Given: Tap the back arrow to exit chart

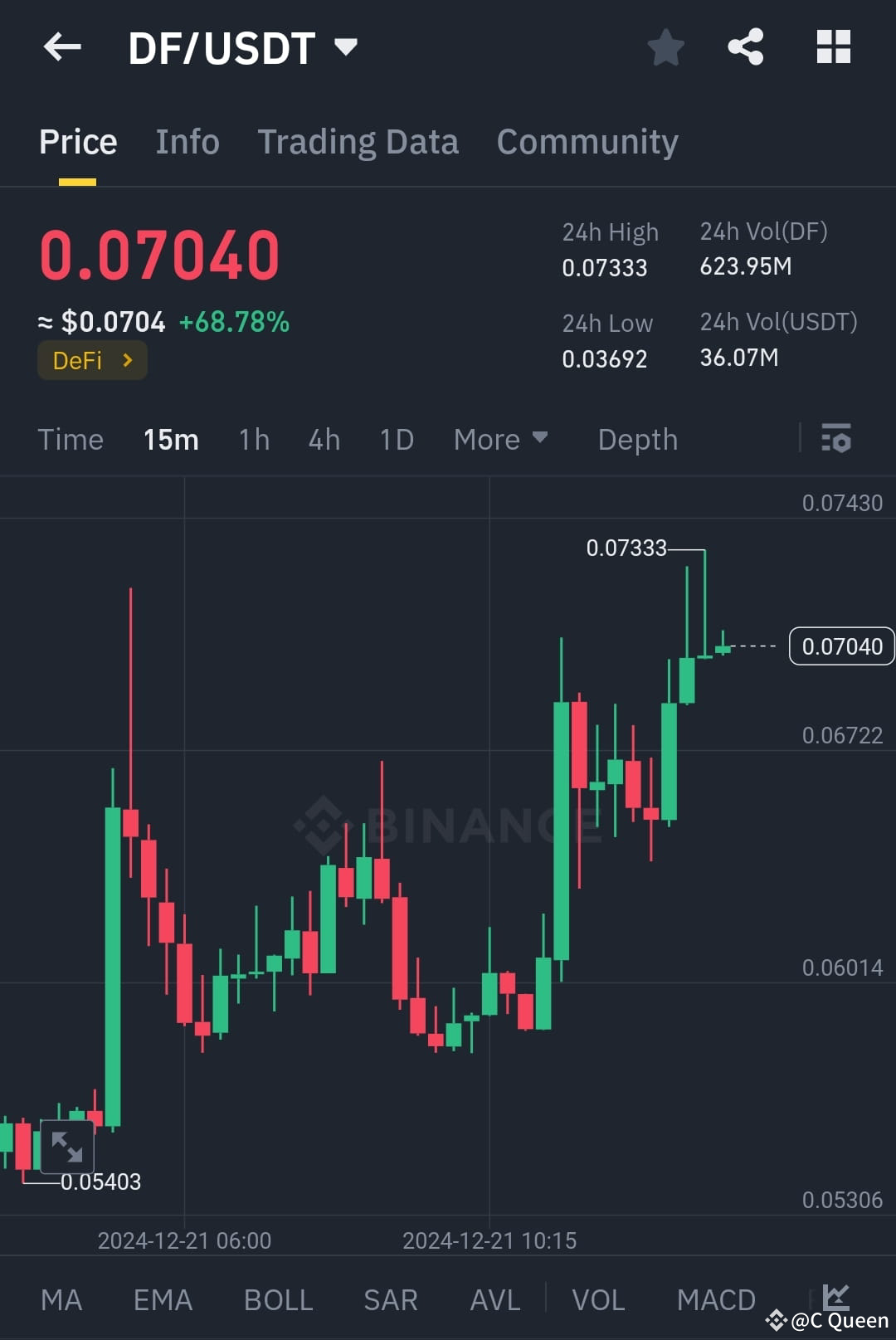Looking at the screenshot, I should (62, 47).
